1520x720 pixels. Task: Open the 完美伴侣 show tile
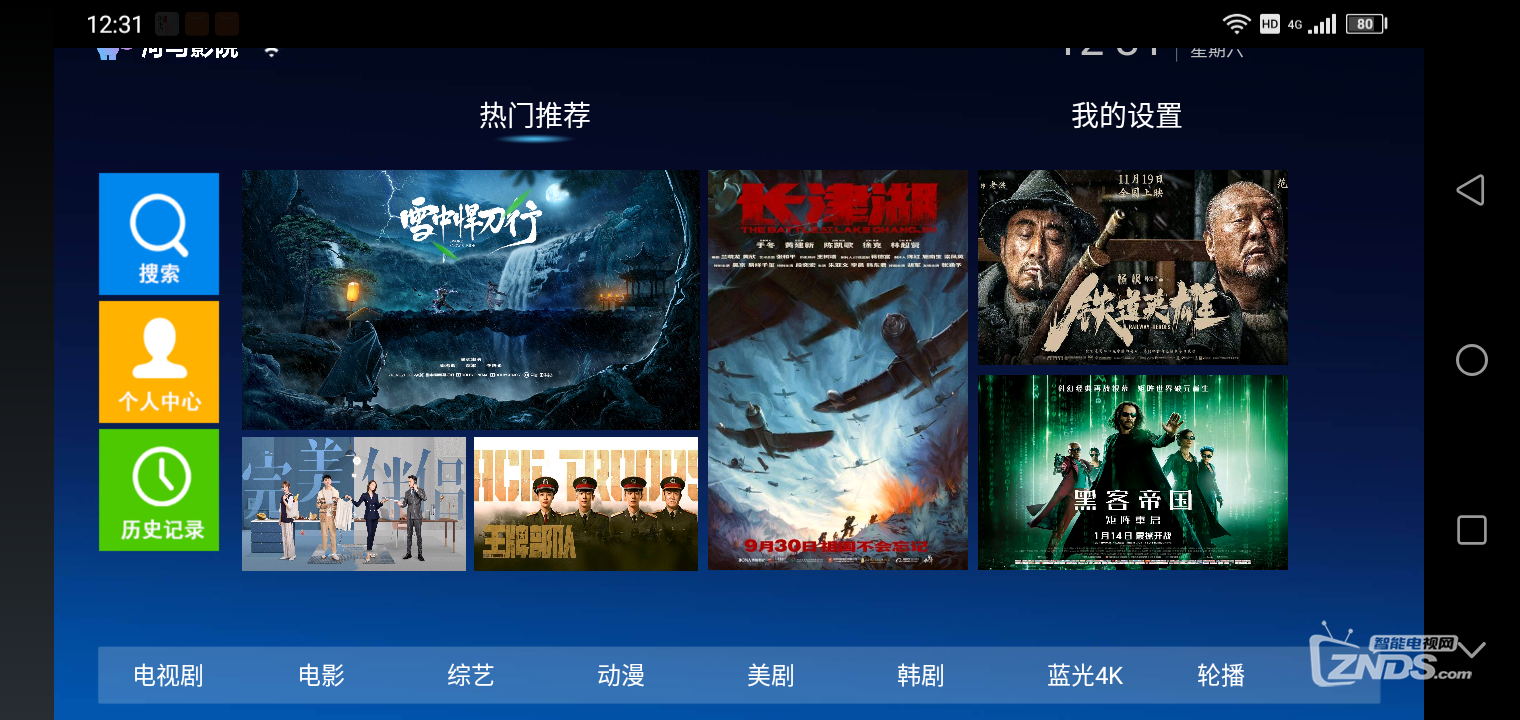(353, 504)
